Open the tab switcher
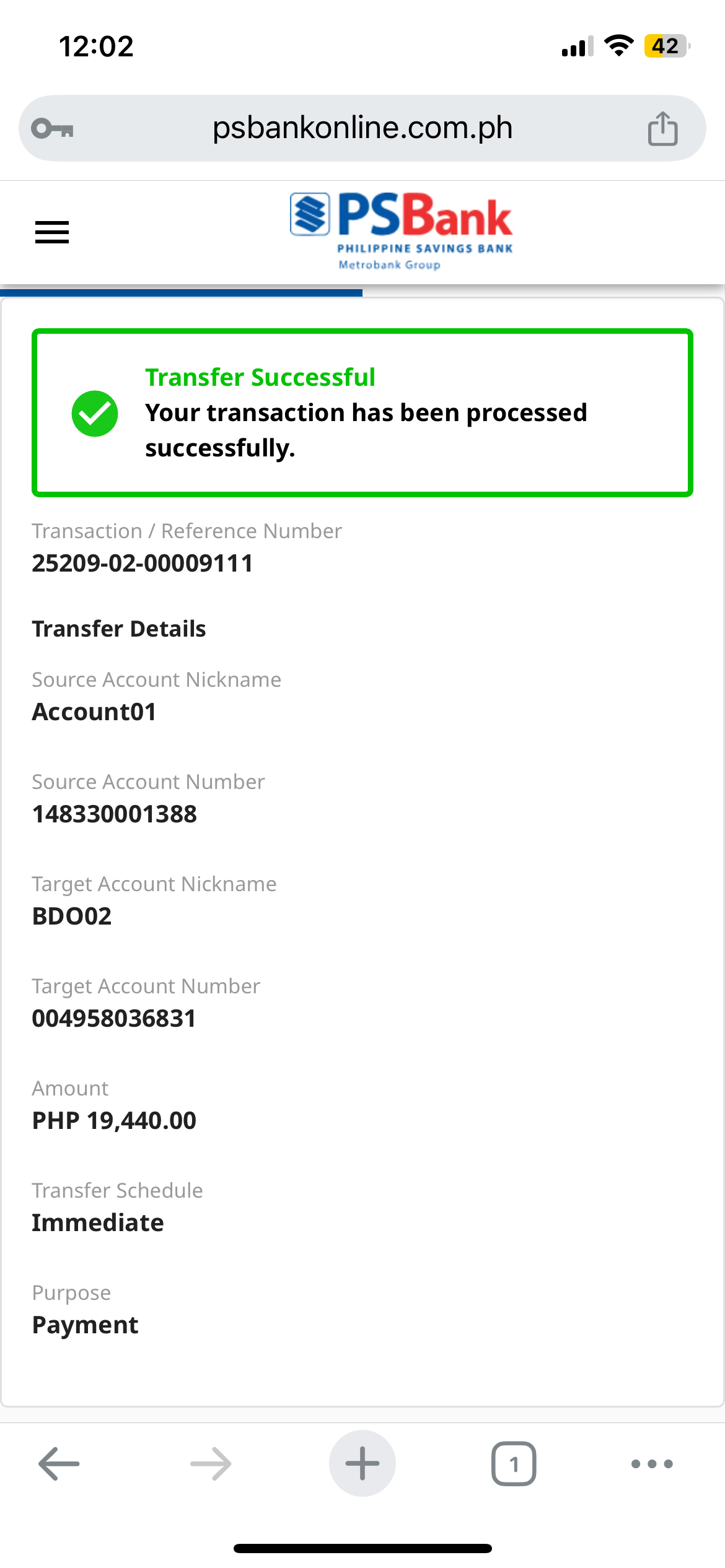Screen dimensions: 725x1568 click(x=514, y=1463)
